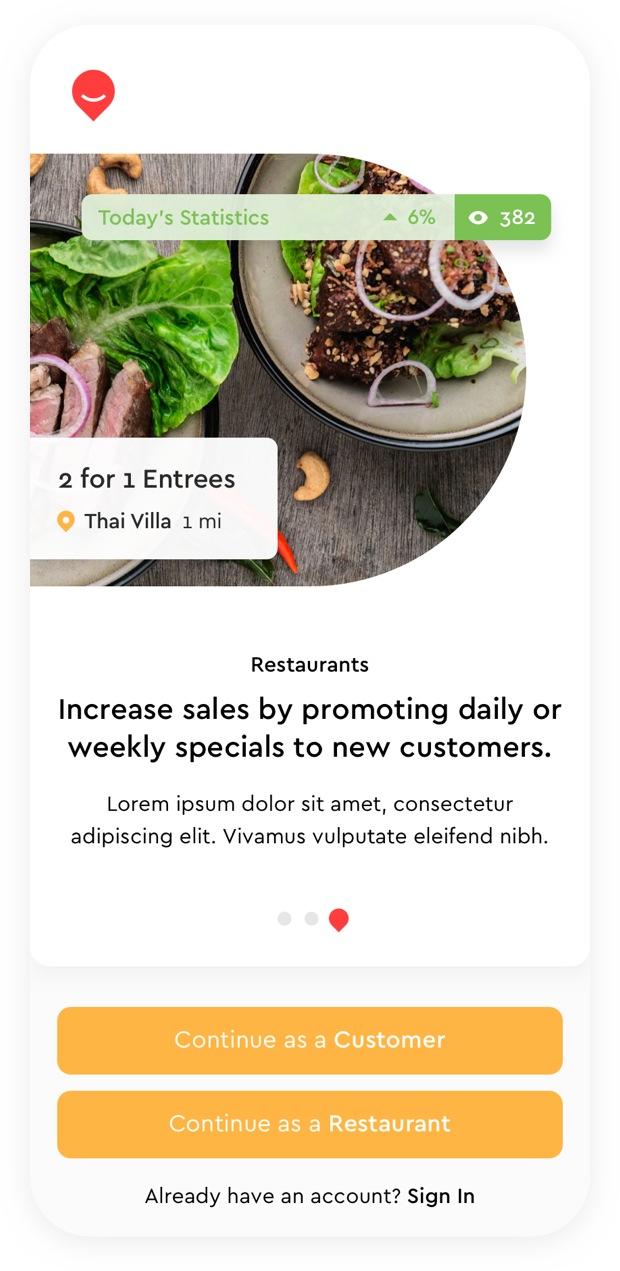Continue as a Customer
Image resolution: width=620 pixels, height=1271 pixels.
coord(310,1040)
